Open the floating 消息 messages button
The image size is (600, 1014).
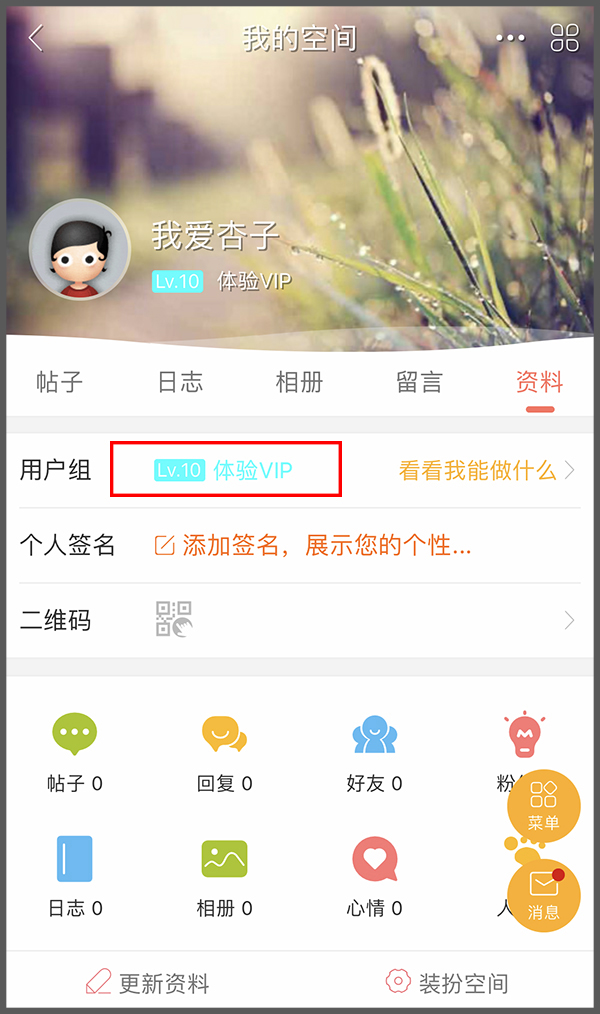pos(544,895)
